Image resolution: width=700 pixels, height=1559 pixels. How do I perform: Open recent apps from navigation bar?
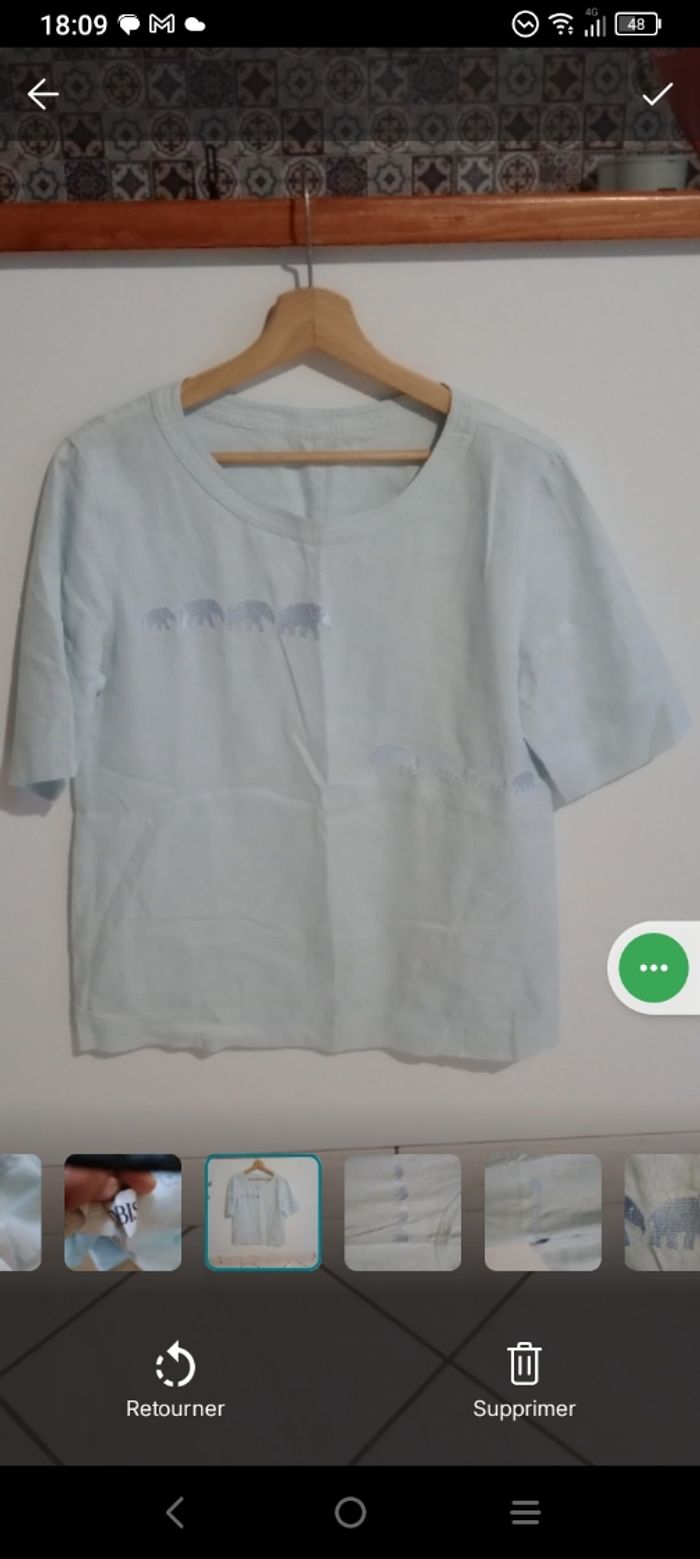525,1512
